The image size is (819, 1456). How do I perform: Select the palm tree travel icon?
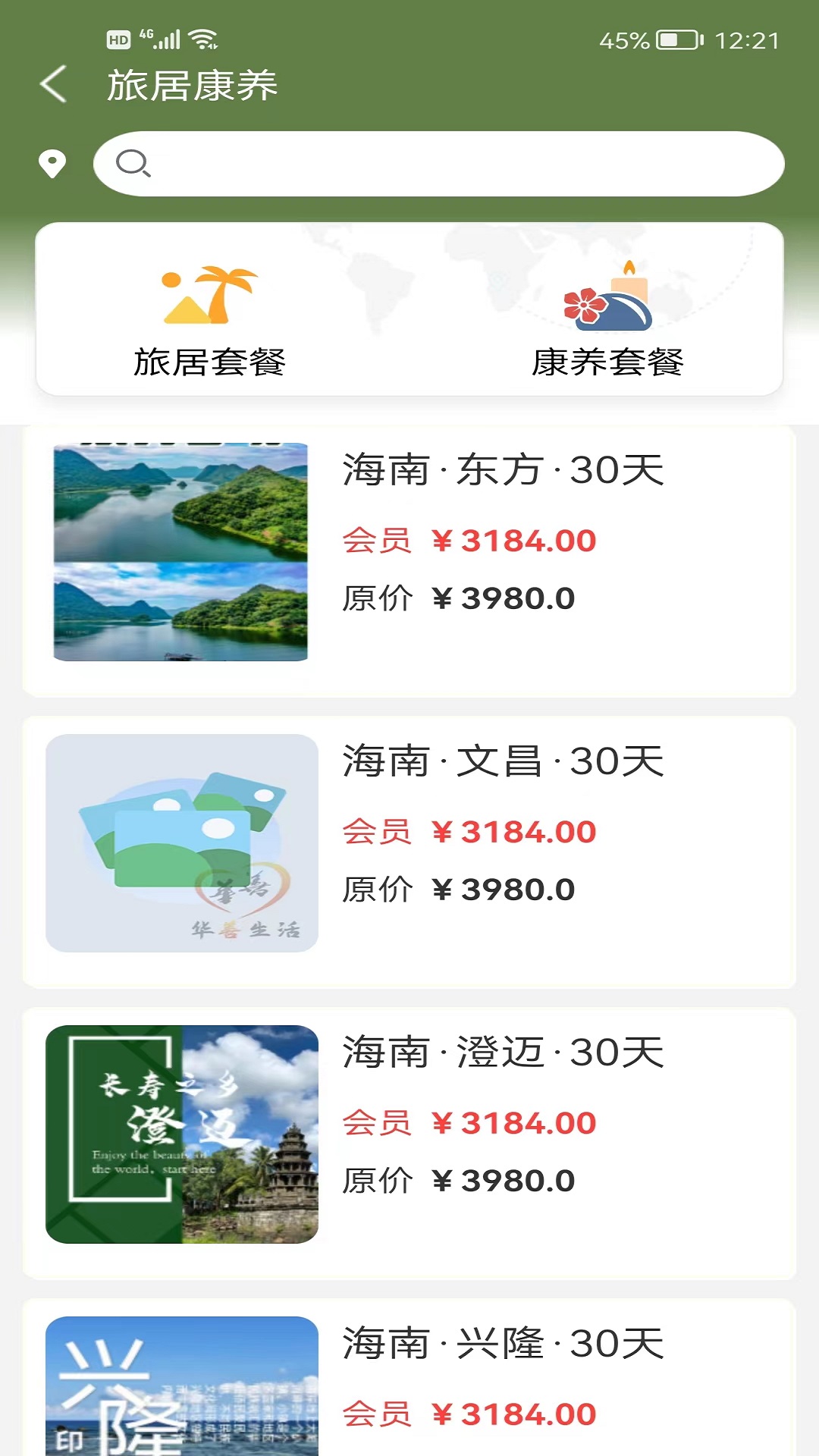point(209,296)
